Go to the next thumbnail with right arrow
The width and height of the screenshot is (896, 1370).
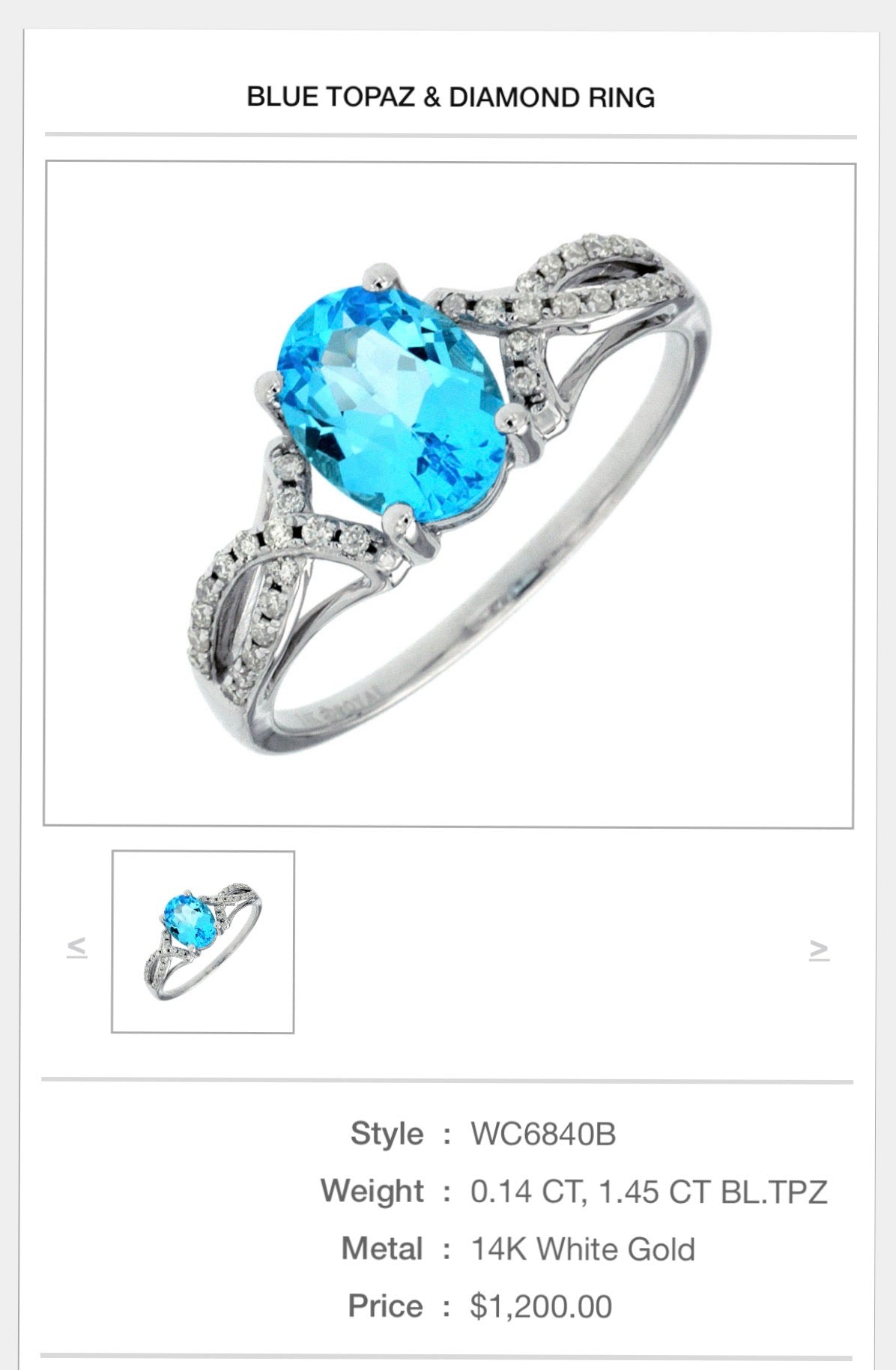[819, 950]
